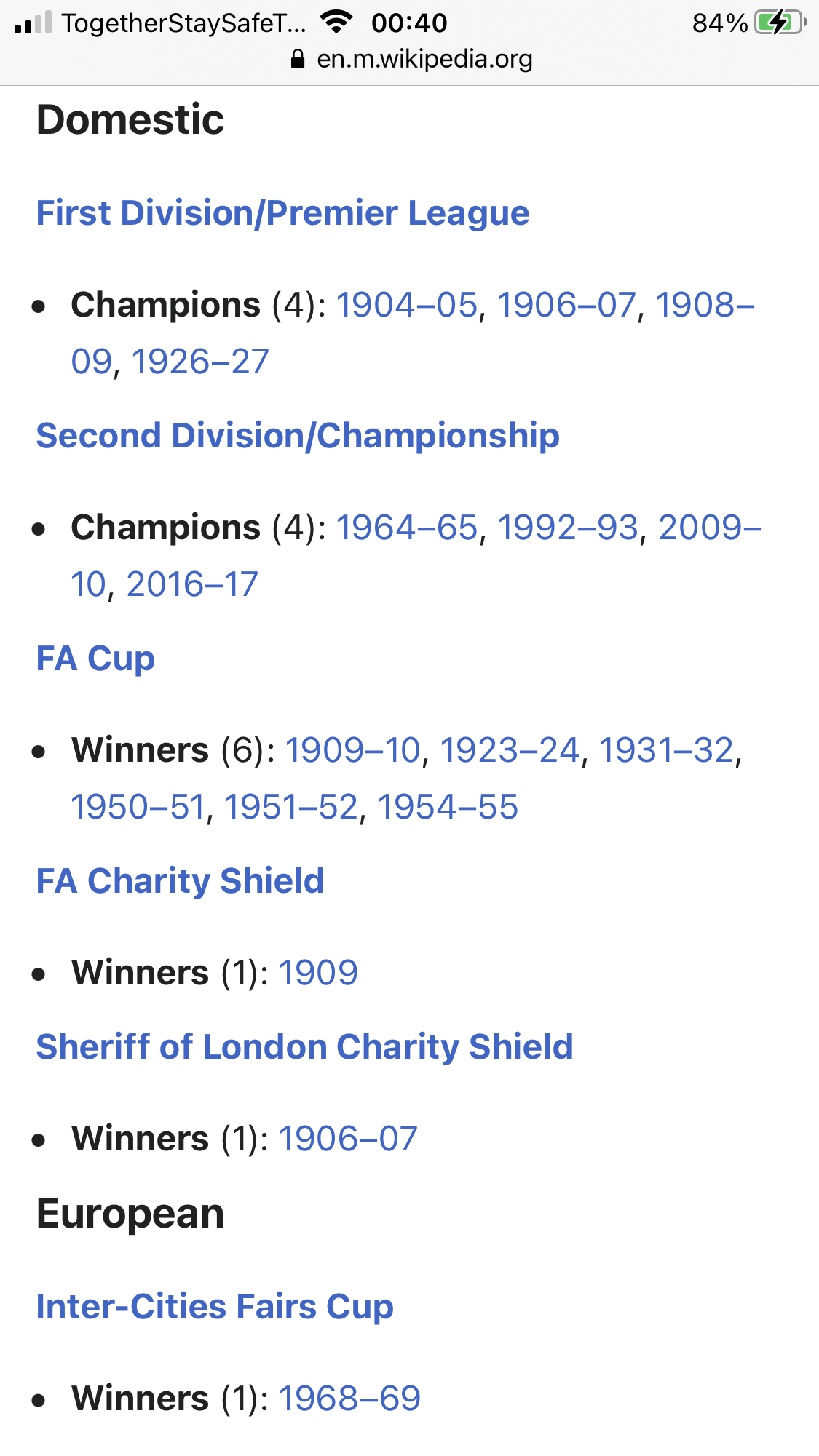Open the Inter-Cities Fairs Cup link
Screen dimensions: 819x1456
(215, 1307)
